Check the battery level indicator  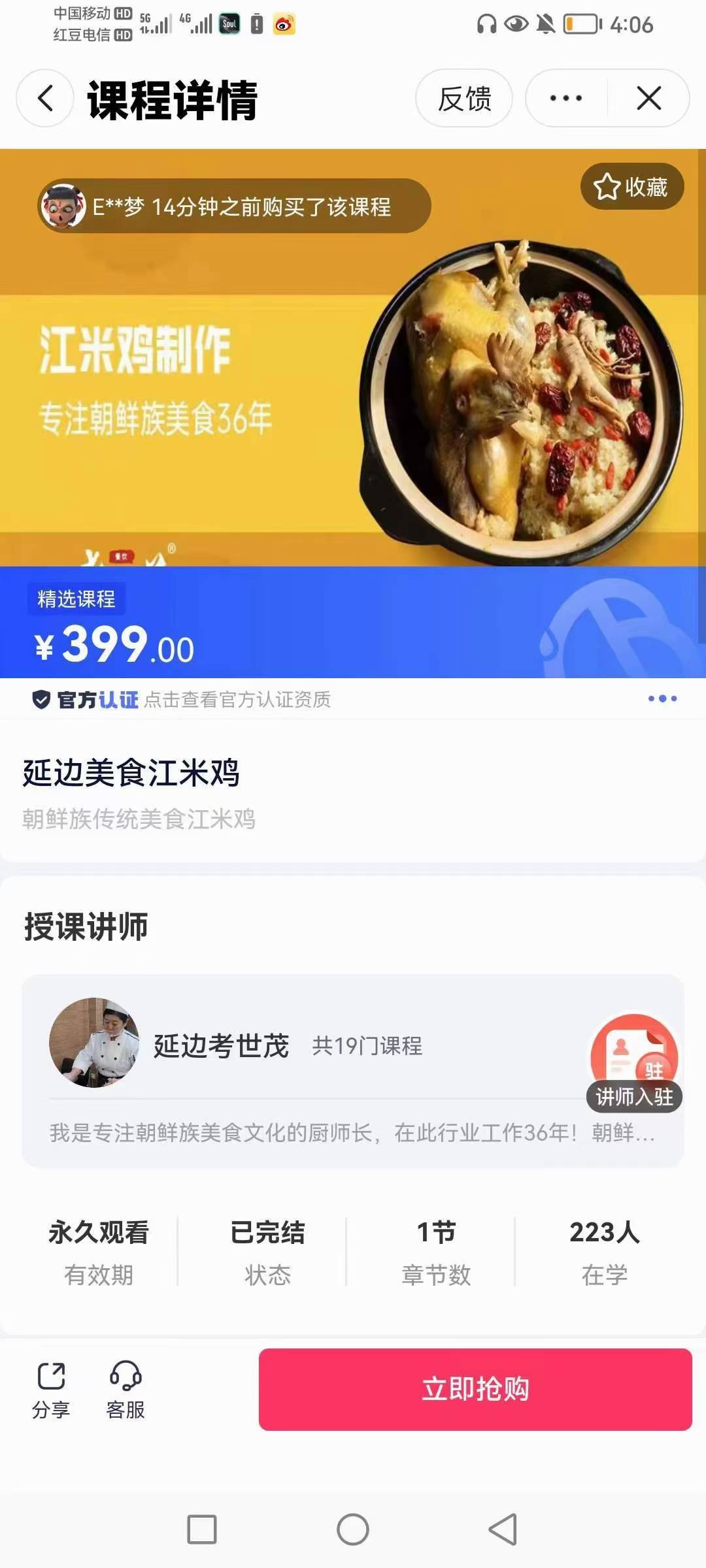tap(580, 24)
